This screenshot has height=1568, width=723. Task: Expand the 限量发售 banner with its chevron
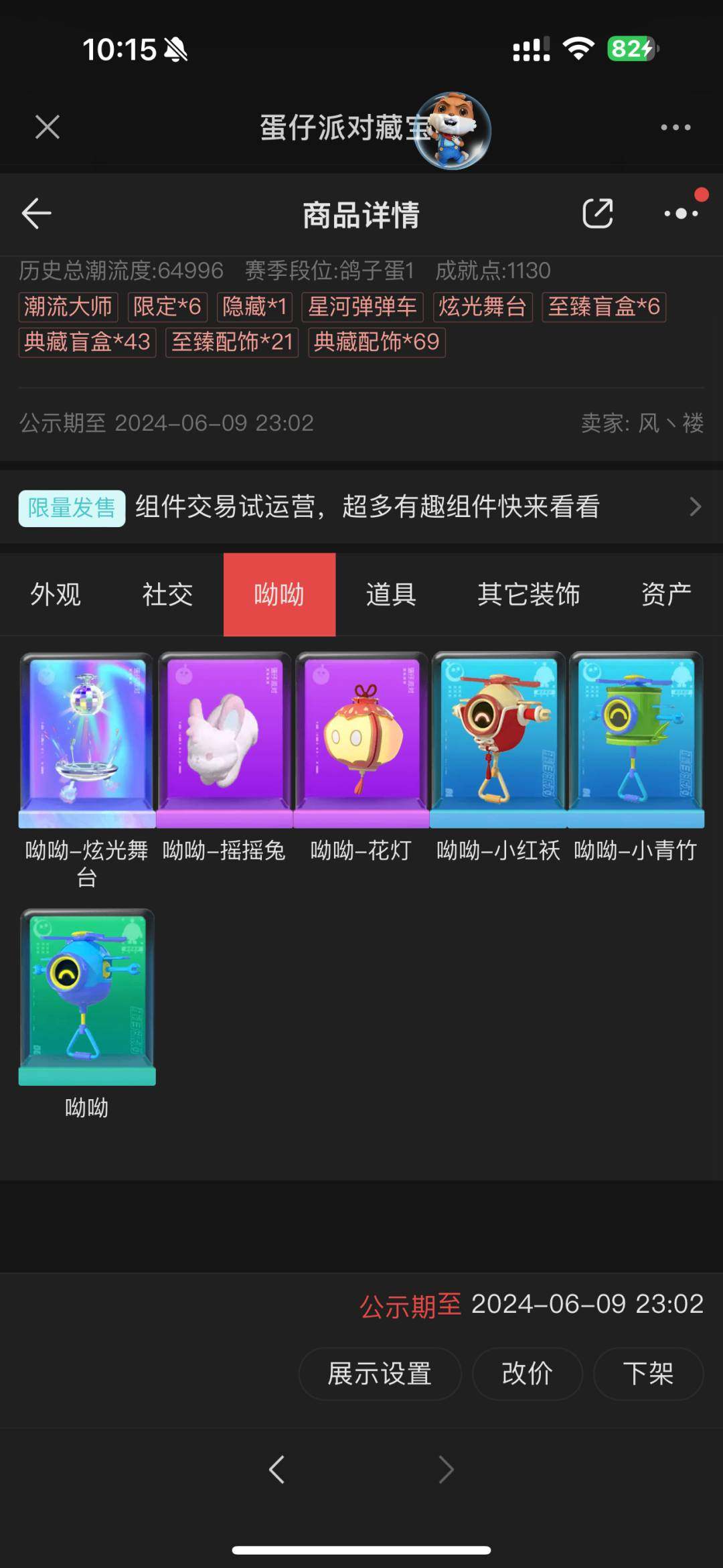(x=695, y=508)
